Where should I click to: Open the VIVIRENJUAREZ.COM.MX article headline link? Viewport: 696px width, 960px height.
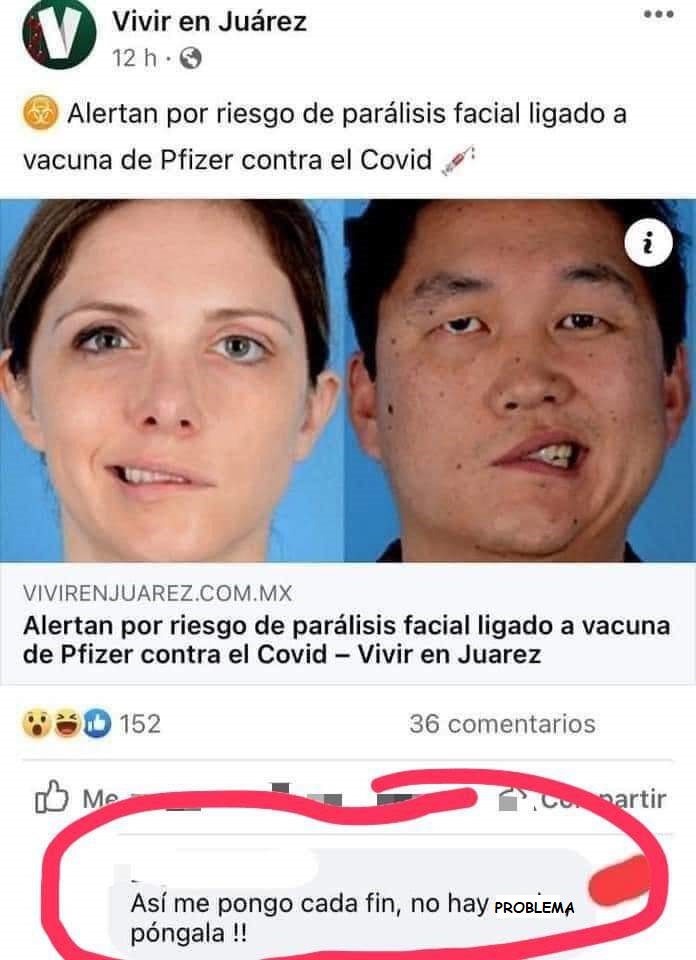tap(346, 641)
